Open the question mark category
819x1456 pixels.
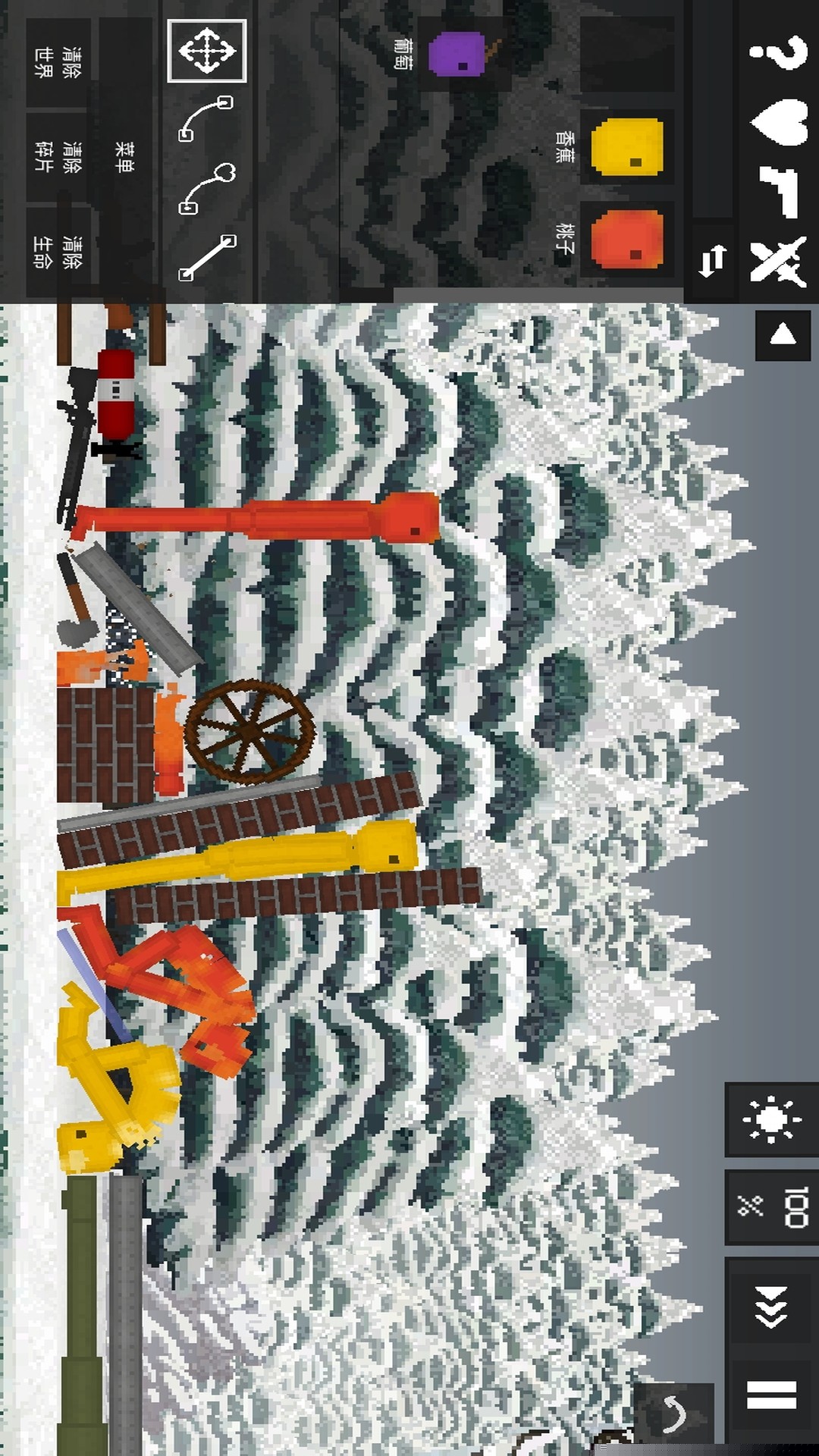click(x=778, y=52)
